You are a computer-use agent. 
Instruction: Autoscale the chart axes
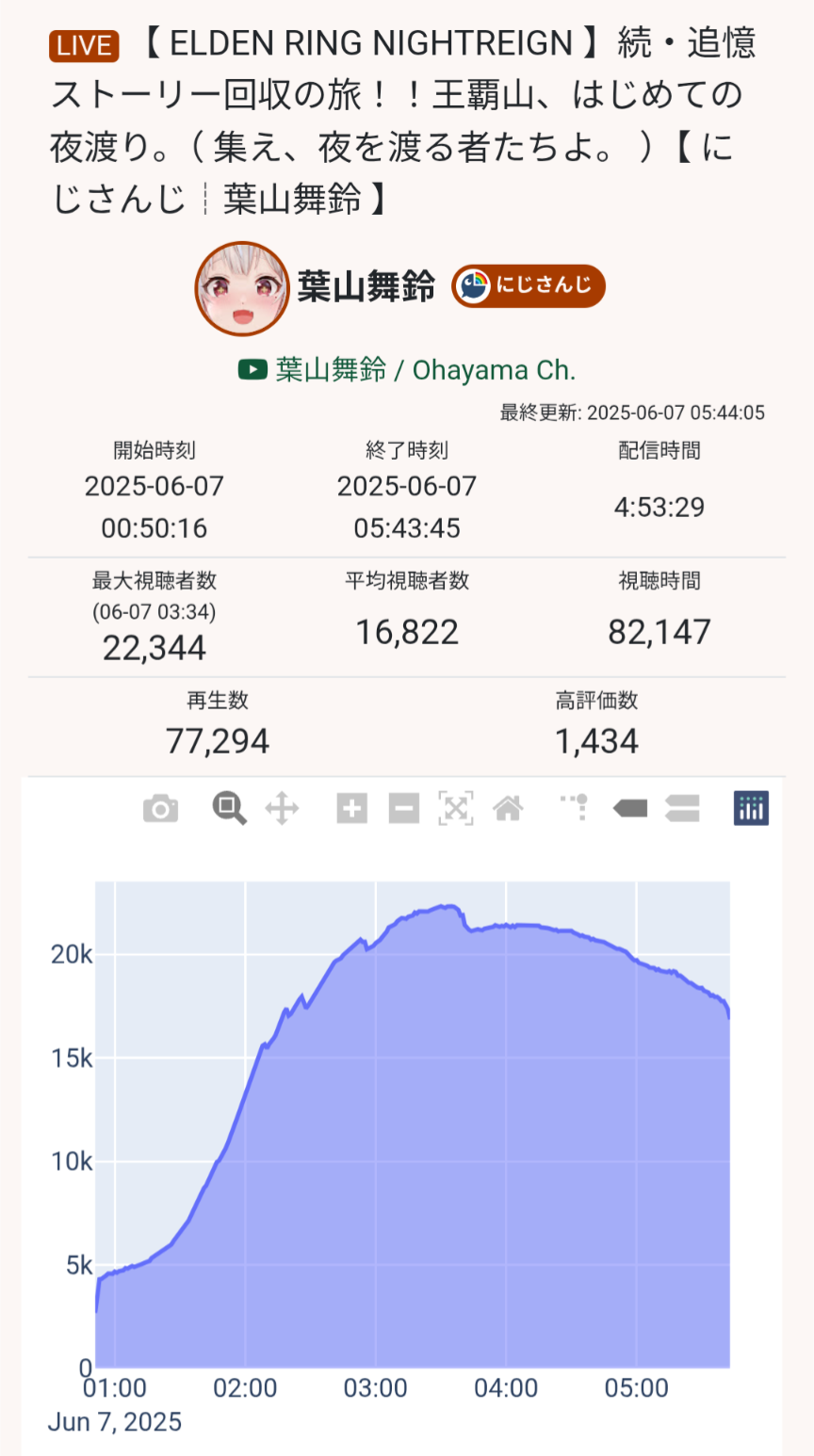point(456,808)
